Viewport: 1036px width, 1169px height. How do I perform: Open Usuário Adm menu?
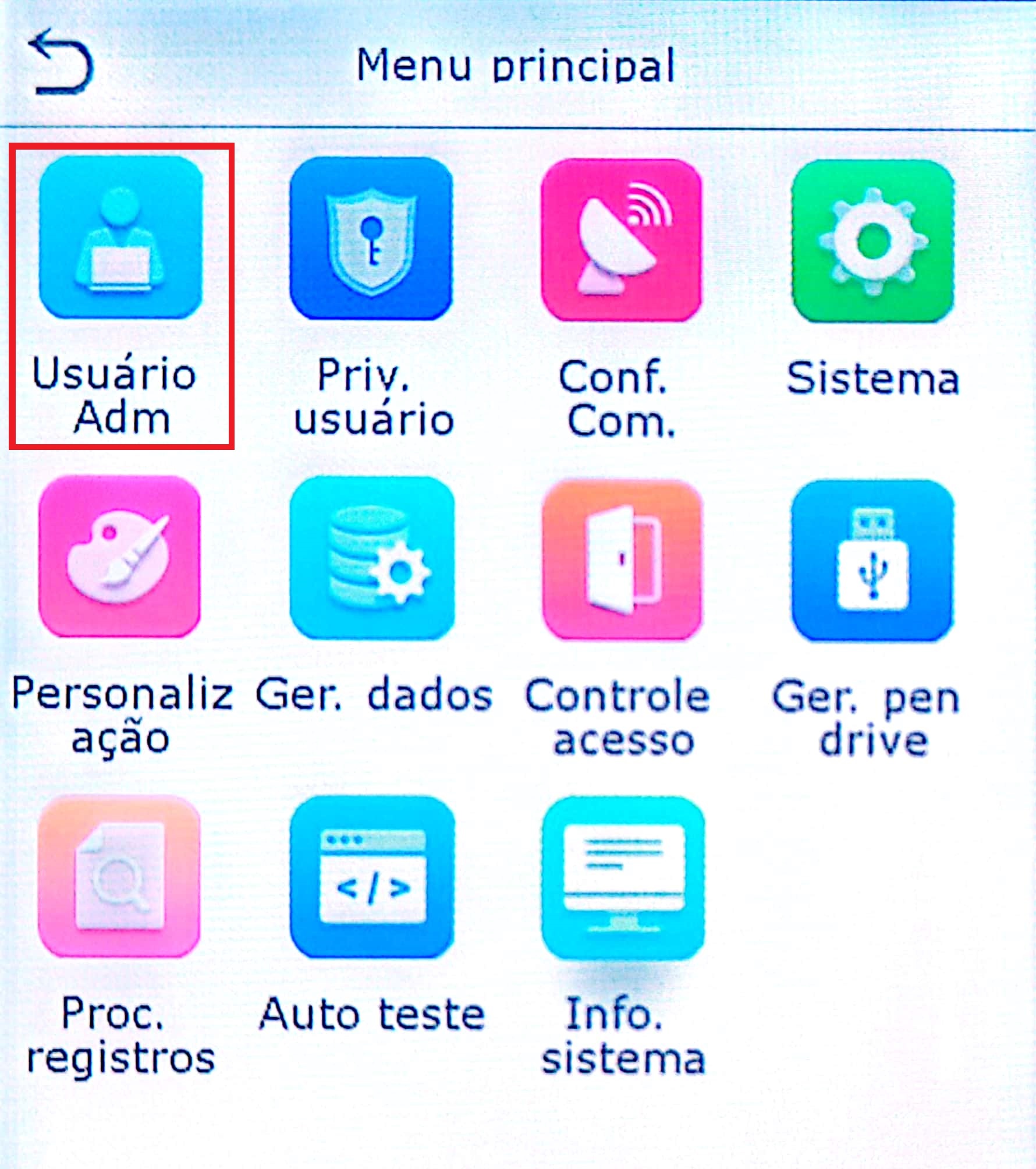click(120, 239)
